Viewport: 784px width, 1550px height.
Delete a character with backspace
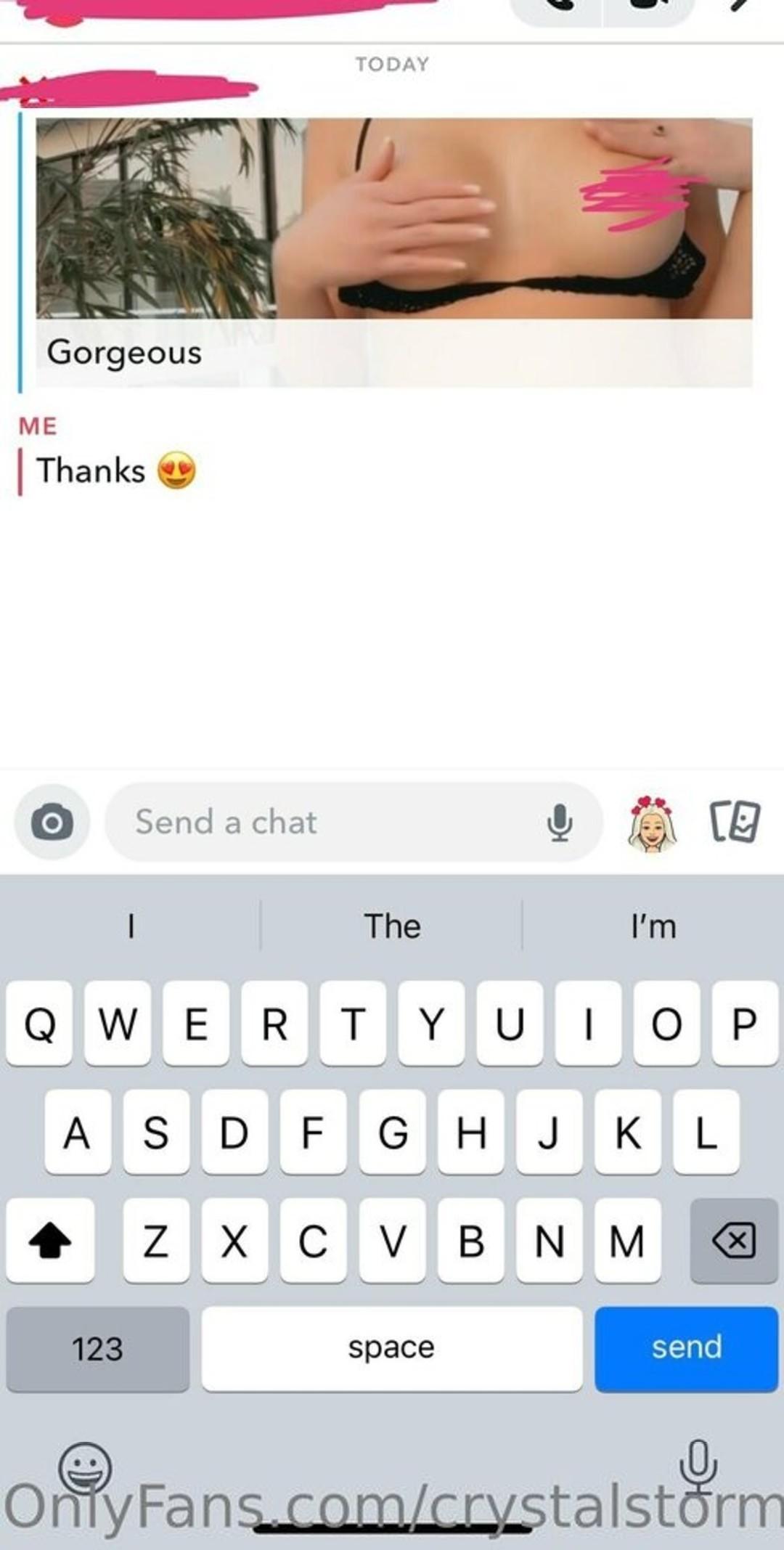pos(734,1240)
